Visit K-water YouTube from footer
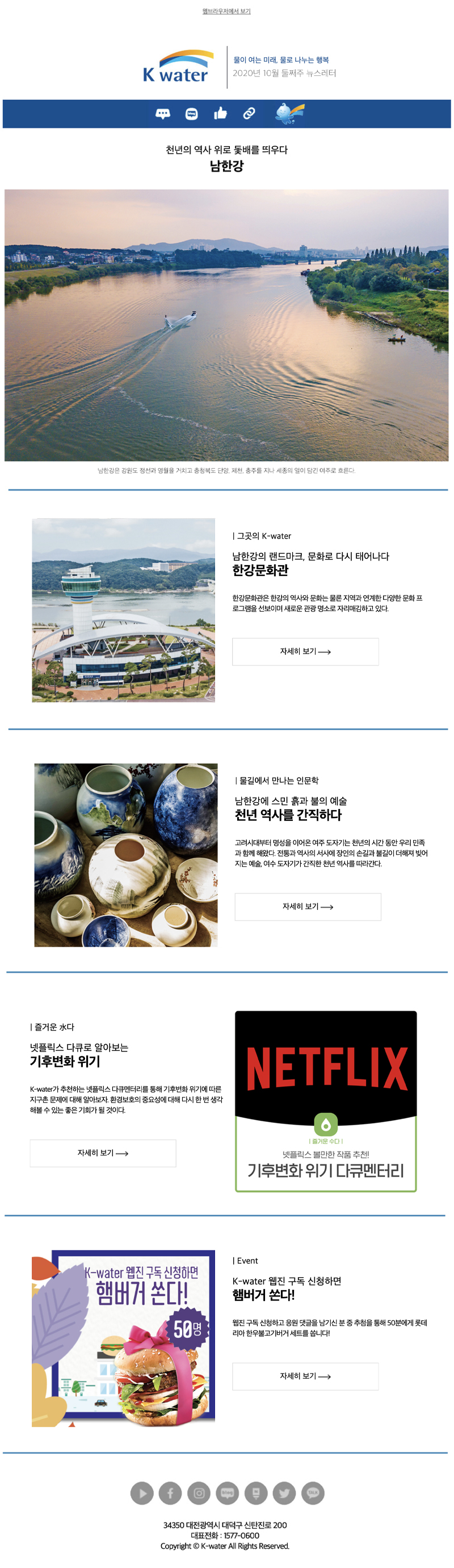The image size is (454, 1568). pyautogui.click(x=141, y=1493)
